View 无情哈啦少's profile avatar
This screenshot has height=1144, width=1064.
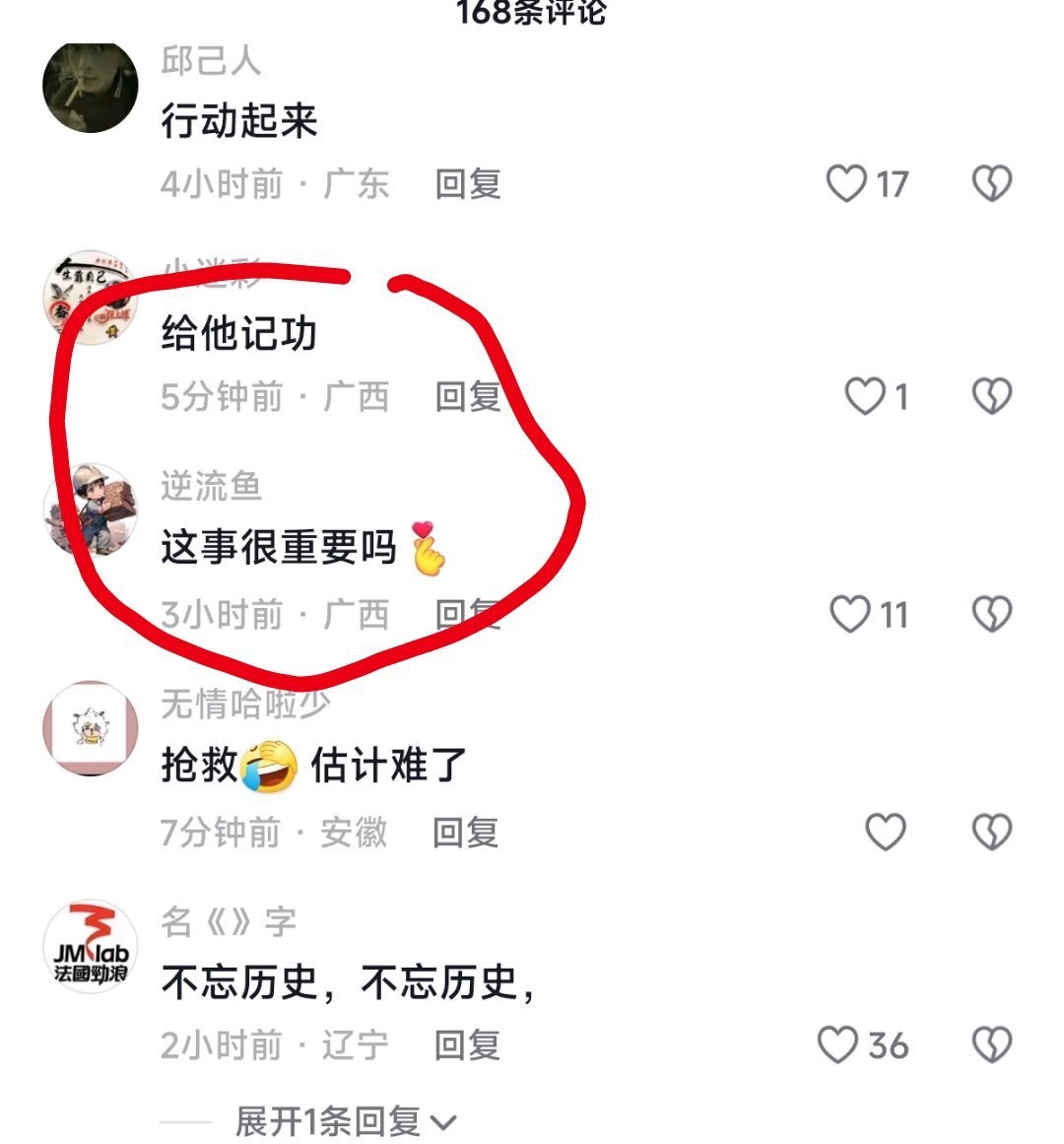[91, 727]
